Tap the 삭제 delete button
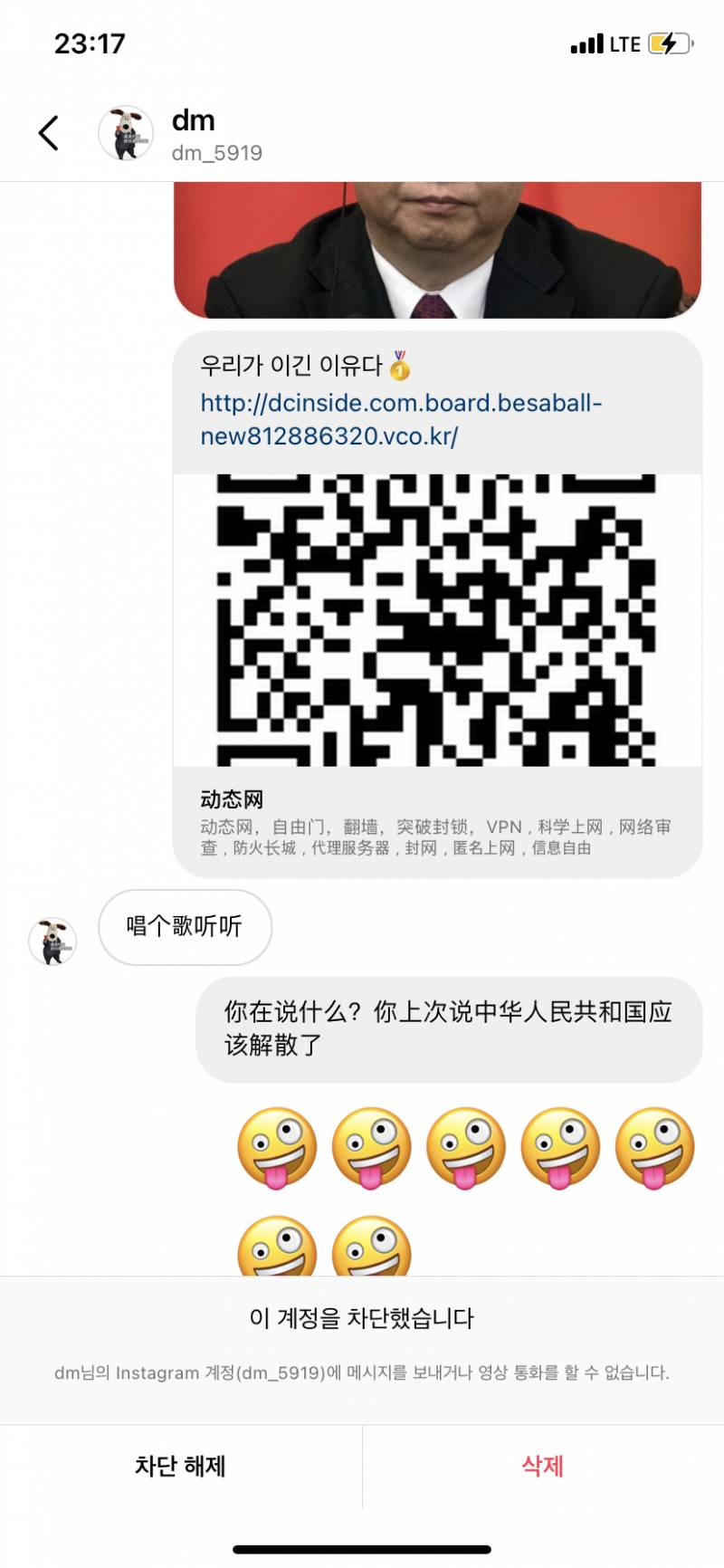The height and width of the screenshot is (1568, 724). pyautogui.click(x=541, y=1466)
